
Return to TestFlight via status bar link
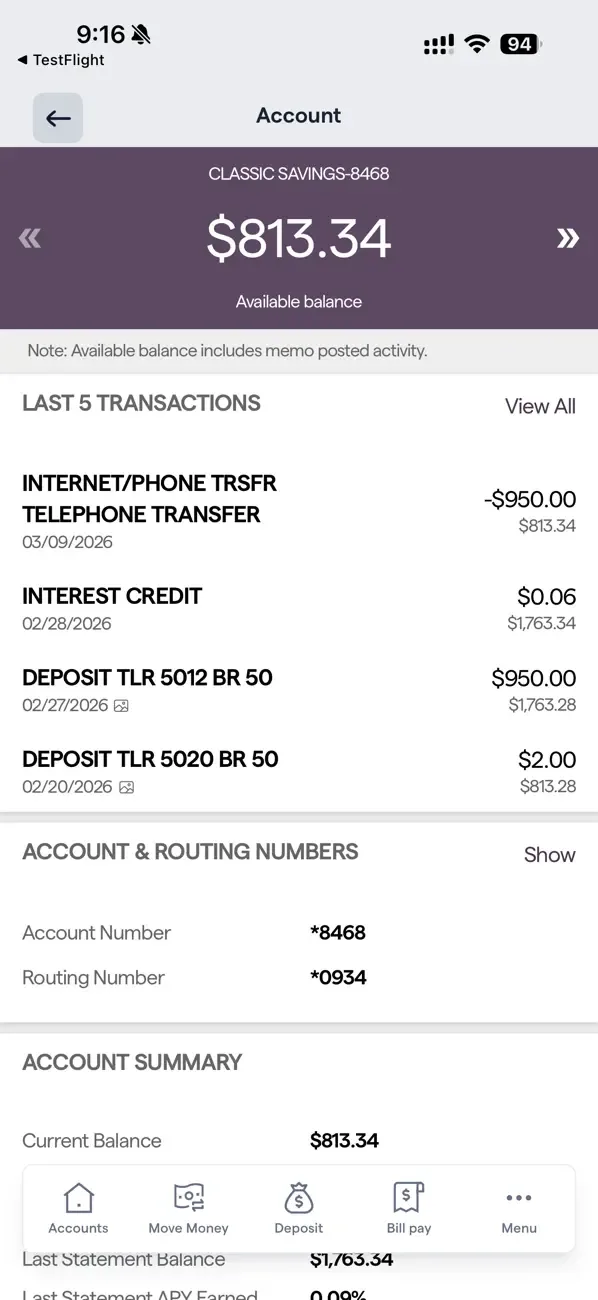point(61,60)
